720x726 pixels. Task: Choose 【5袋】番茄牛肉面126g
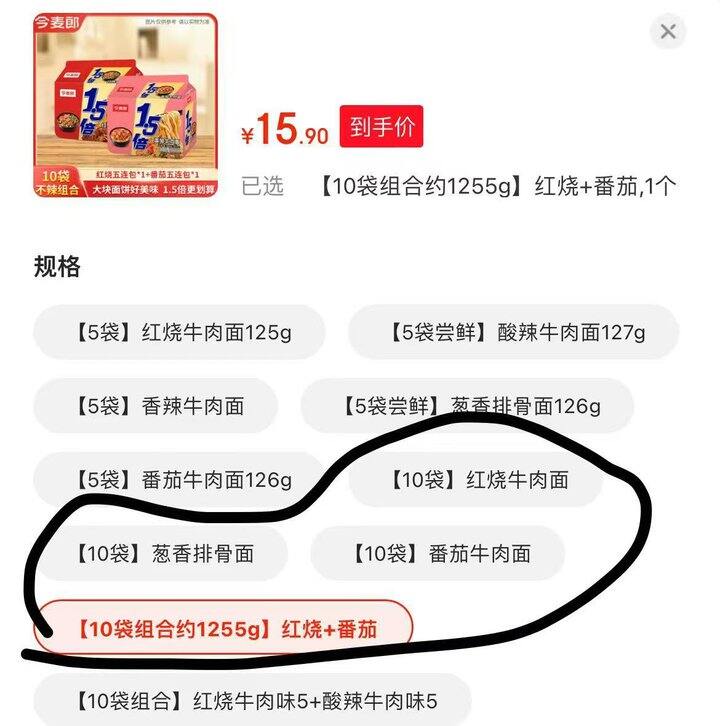pyautogui.click(x=179, y=480)
